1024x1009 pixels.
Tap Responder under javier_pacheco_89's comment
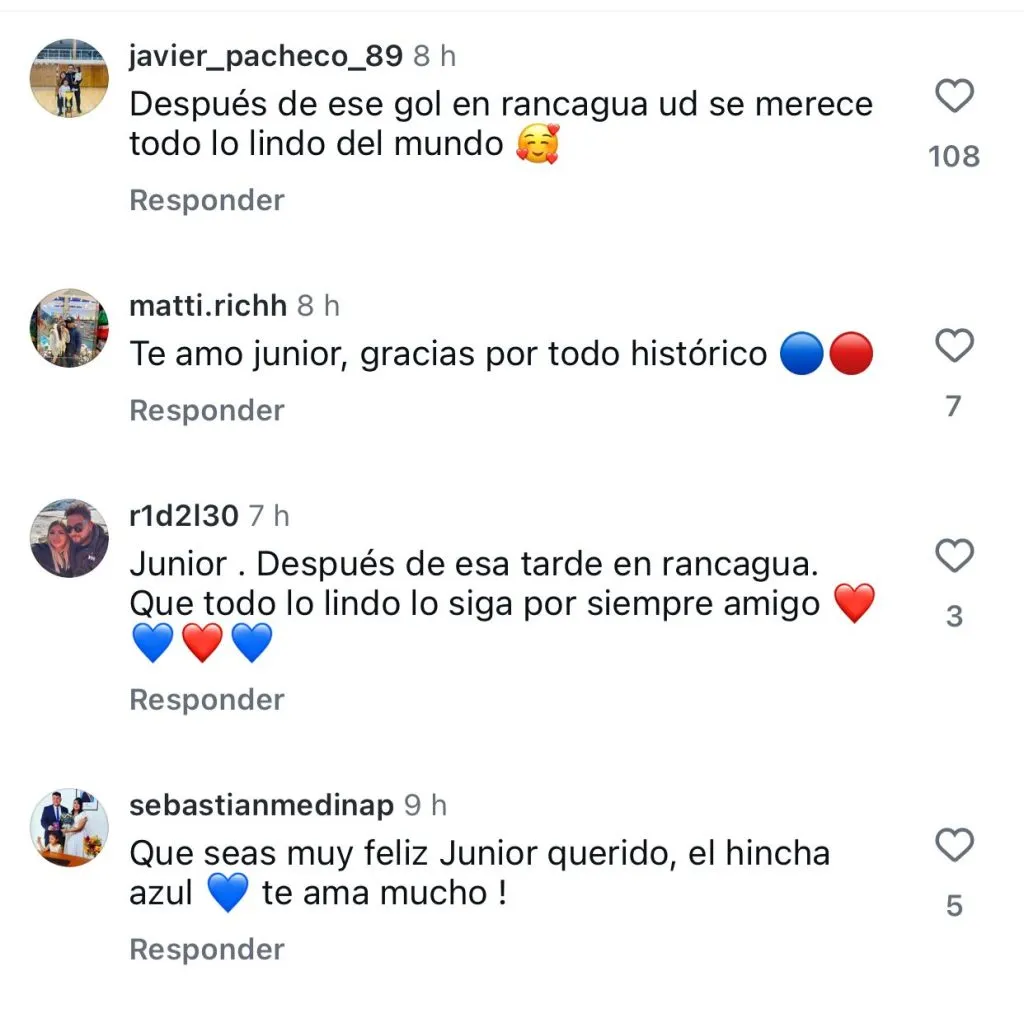point(207,200)
